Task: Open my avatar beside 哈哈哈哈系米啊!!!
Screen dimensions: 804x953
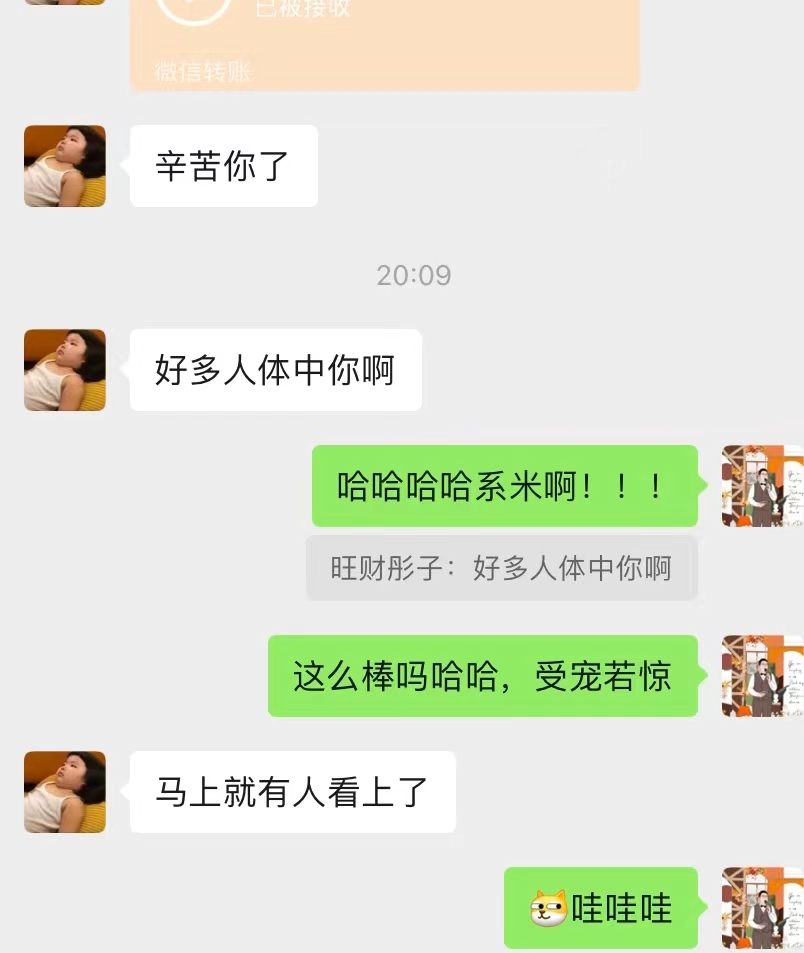Action: point(761,486)
